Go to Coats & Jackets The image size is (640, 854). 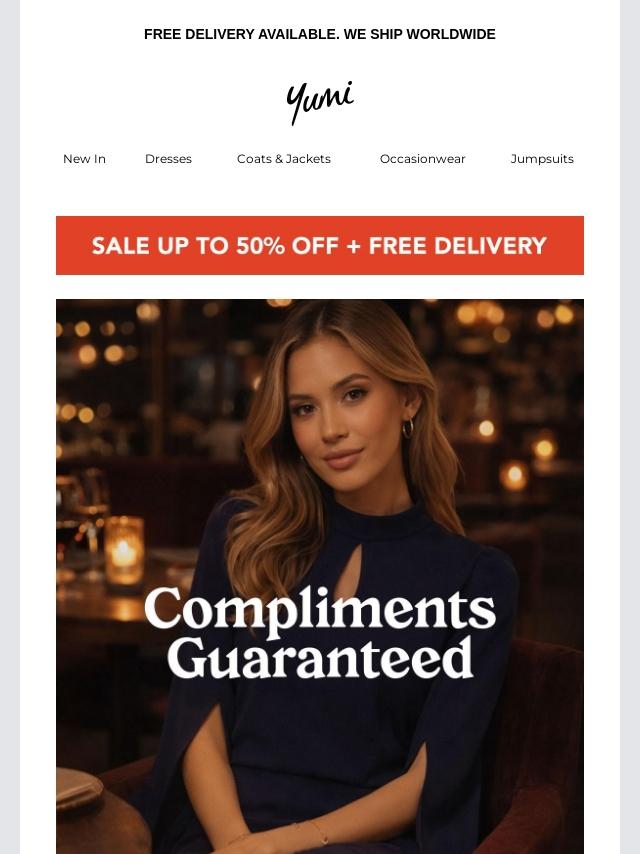[x=284, y=159]
